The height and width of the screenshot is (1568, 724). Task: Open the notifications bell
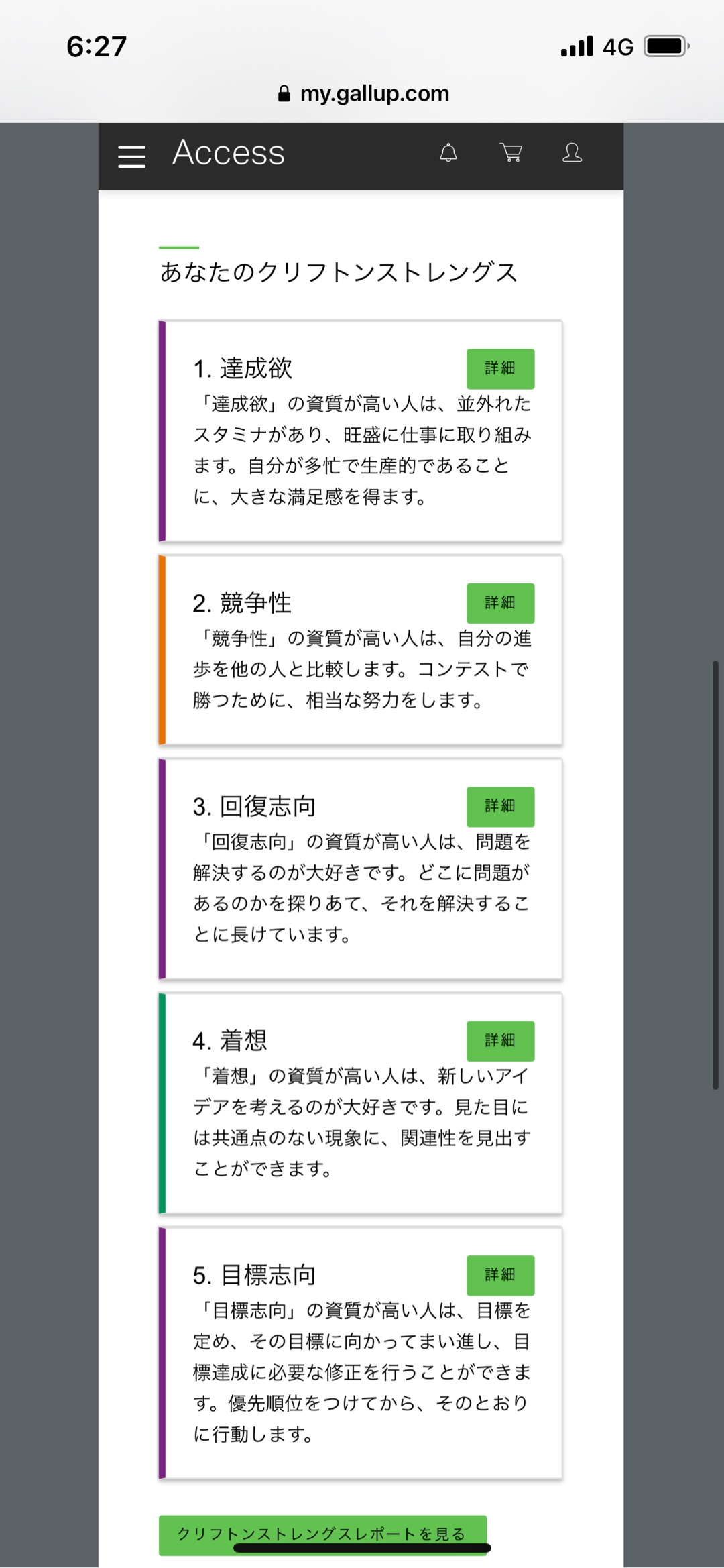coord(448,154)
